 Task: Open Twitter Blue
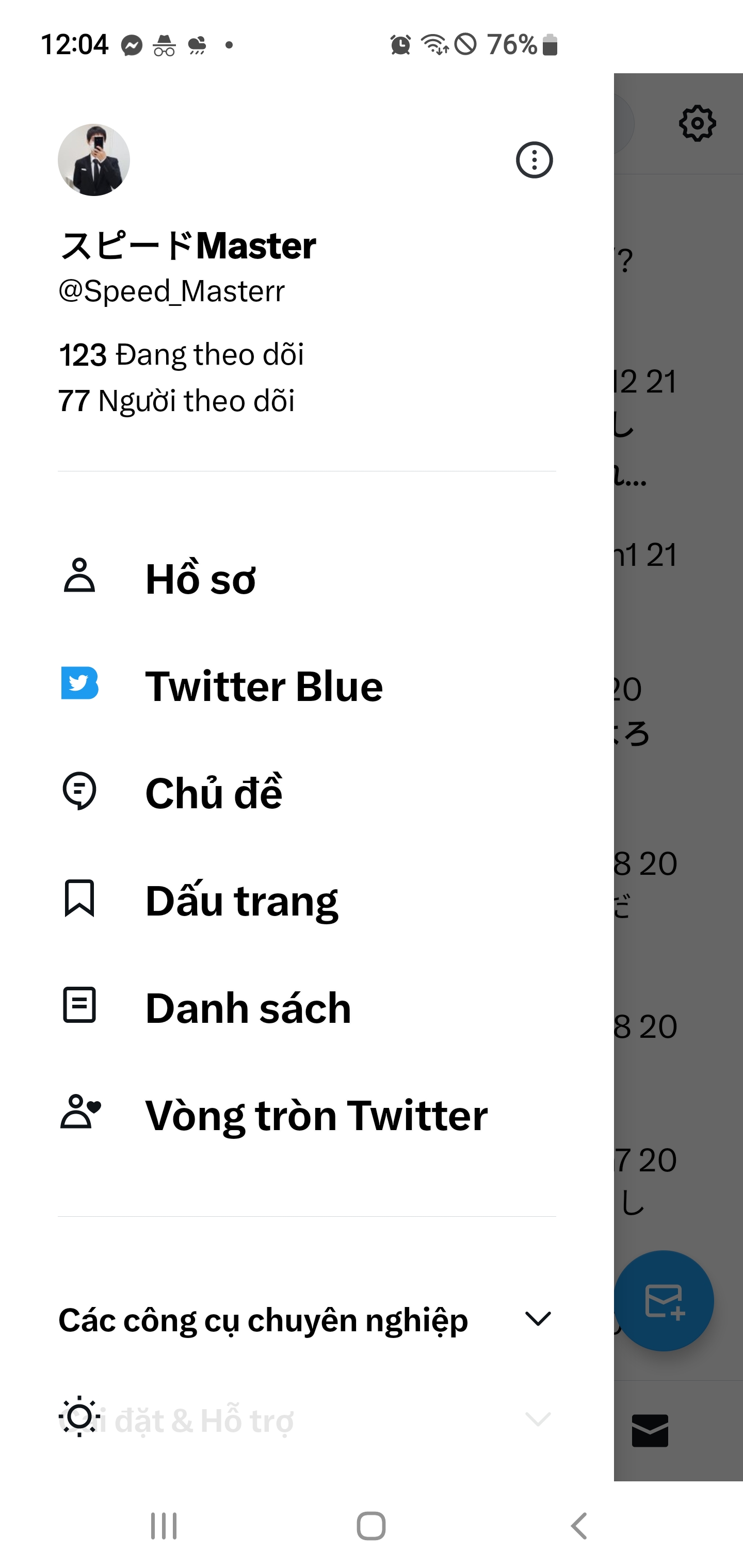(307, 685)
